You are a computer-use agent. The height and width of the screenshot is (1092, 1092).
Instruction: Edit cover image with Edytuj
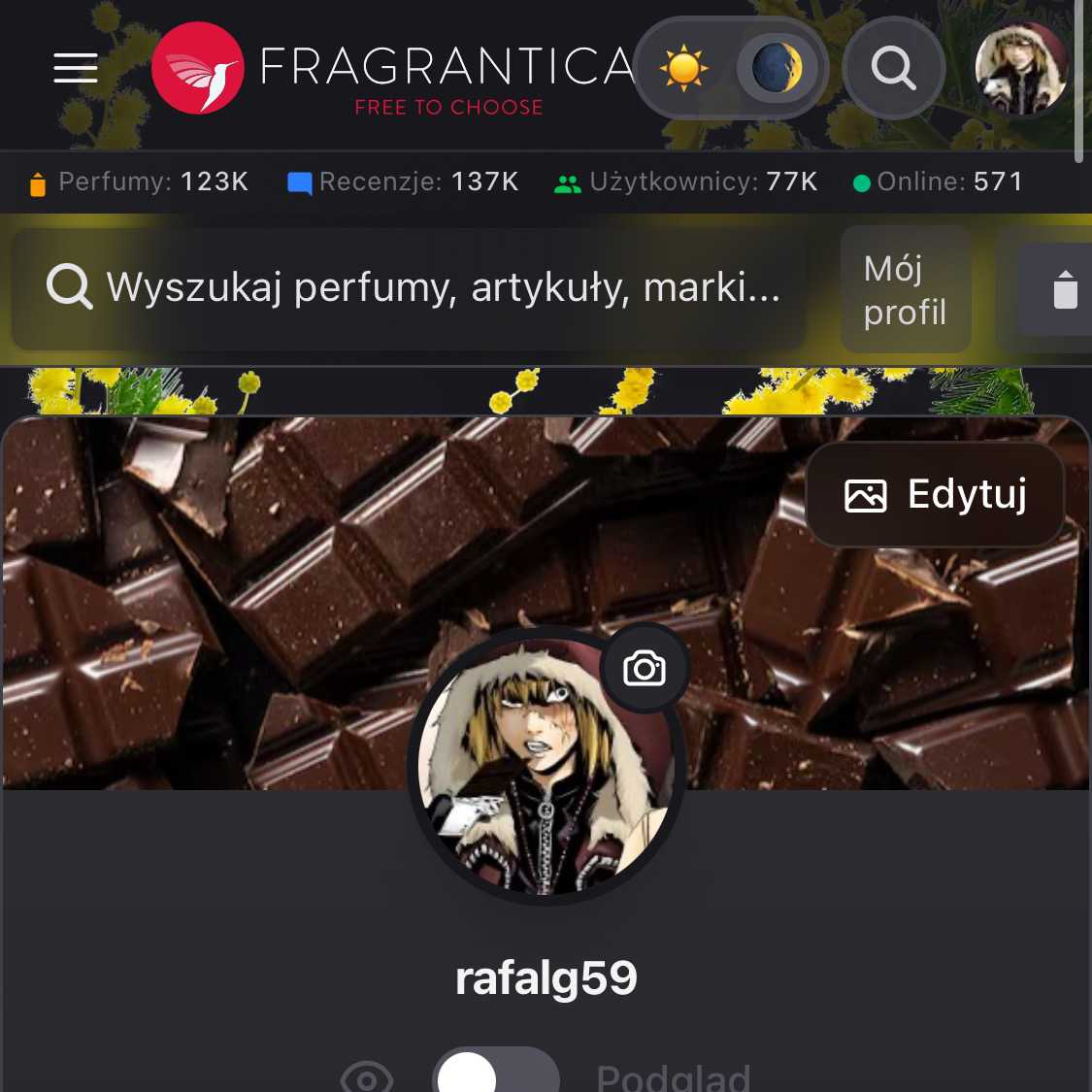[935, 495]
